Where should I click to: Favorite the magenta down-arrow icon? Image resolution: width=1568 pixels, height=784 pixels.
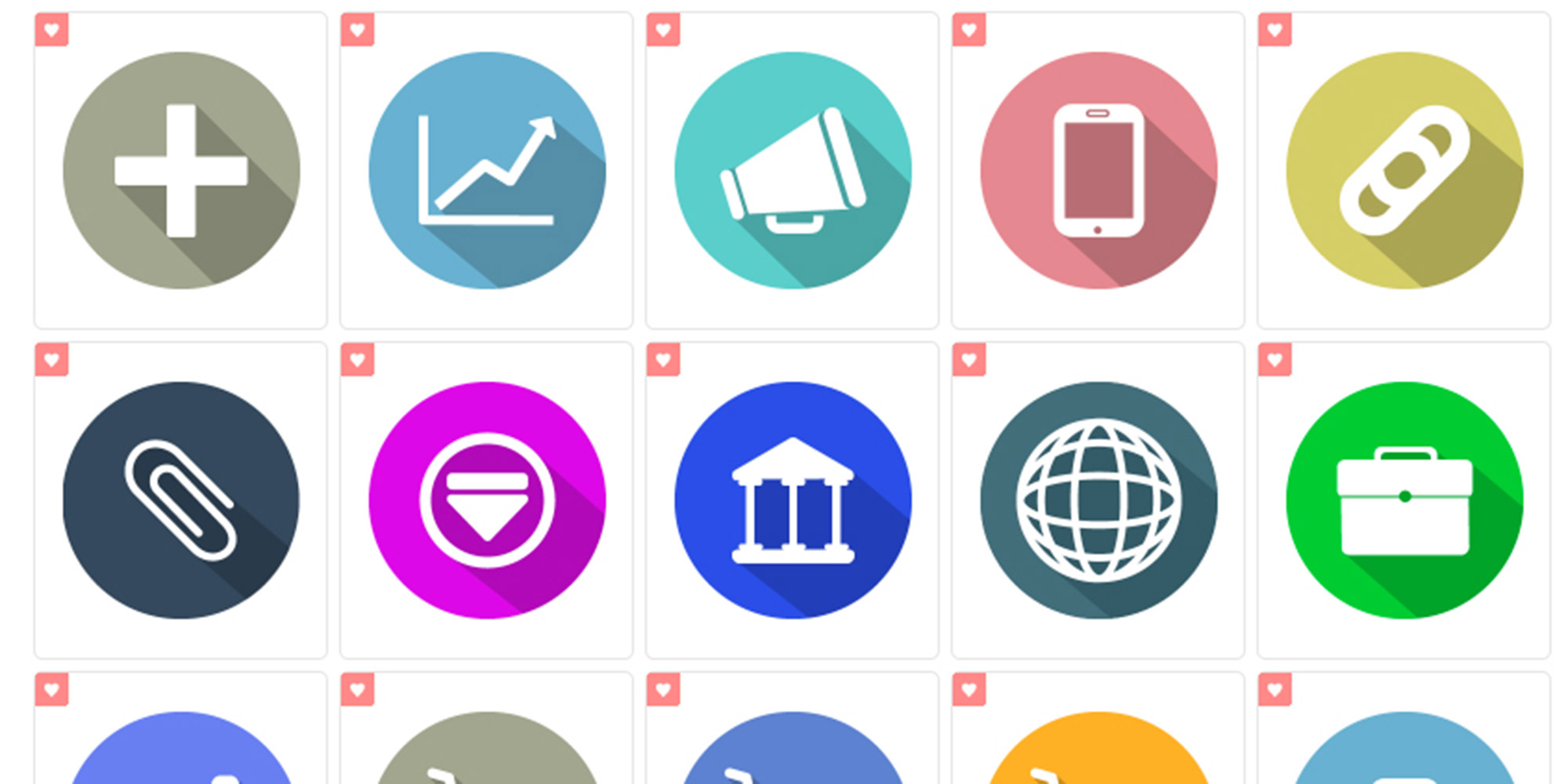tap(358, 360)
